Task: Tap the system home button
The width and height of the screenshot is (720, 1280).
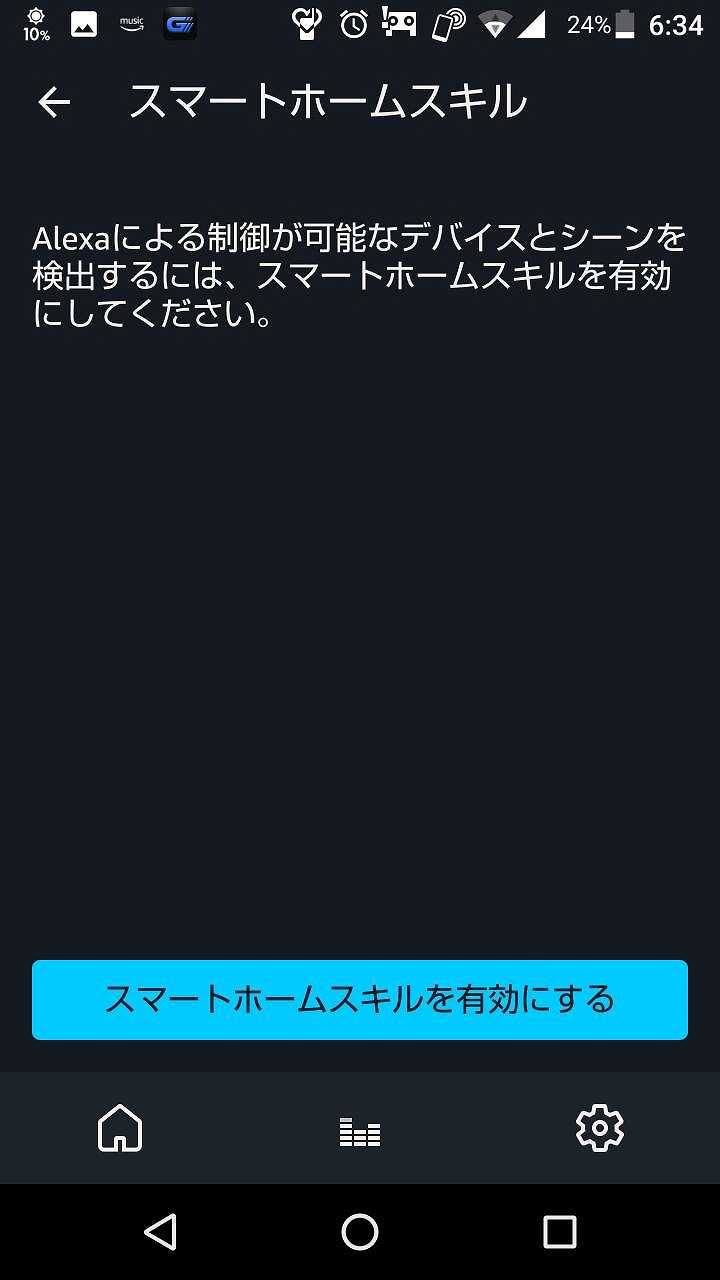Action: coord(360,1232)
